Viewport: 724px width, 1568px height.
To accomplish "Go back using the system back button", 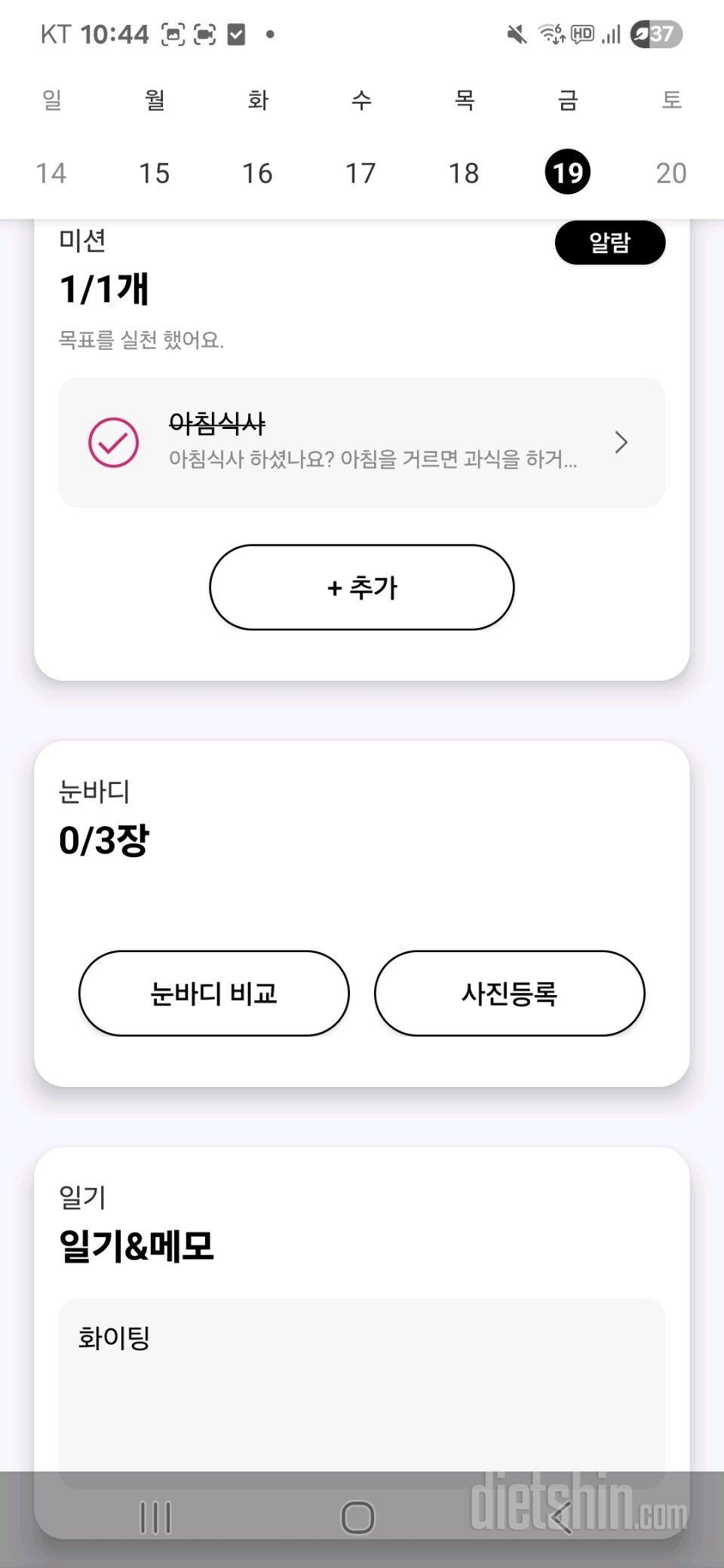I will pyautogui.click(x=561, y=1517).
